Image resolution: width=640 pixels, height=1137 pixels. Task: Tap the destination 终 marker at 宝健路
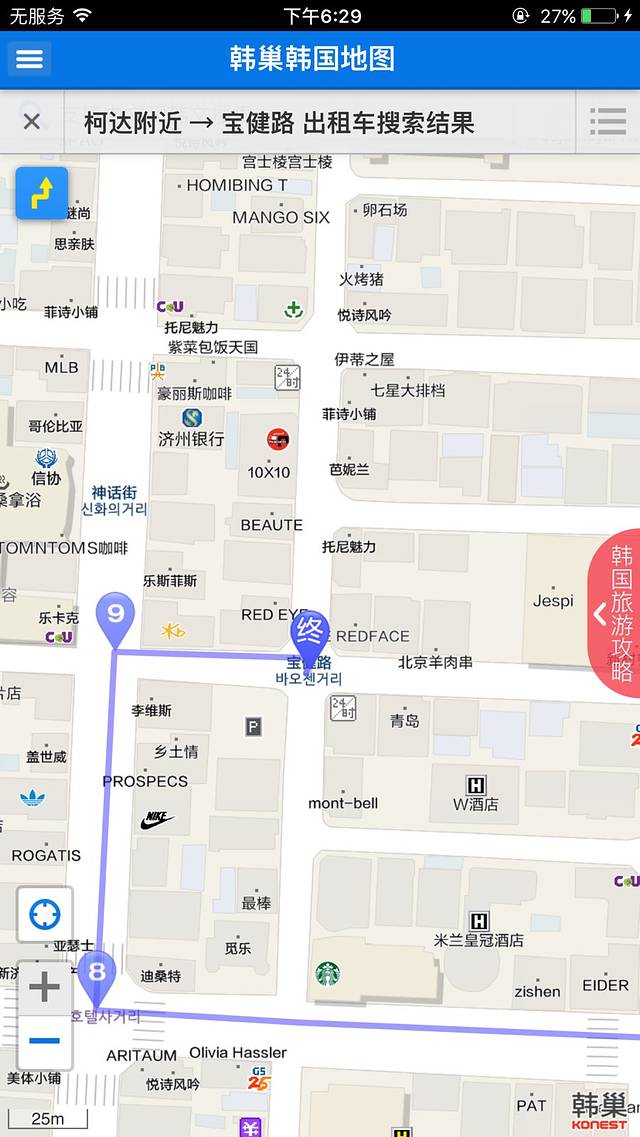[309, 633]
